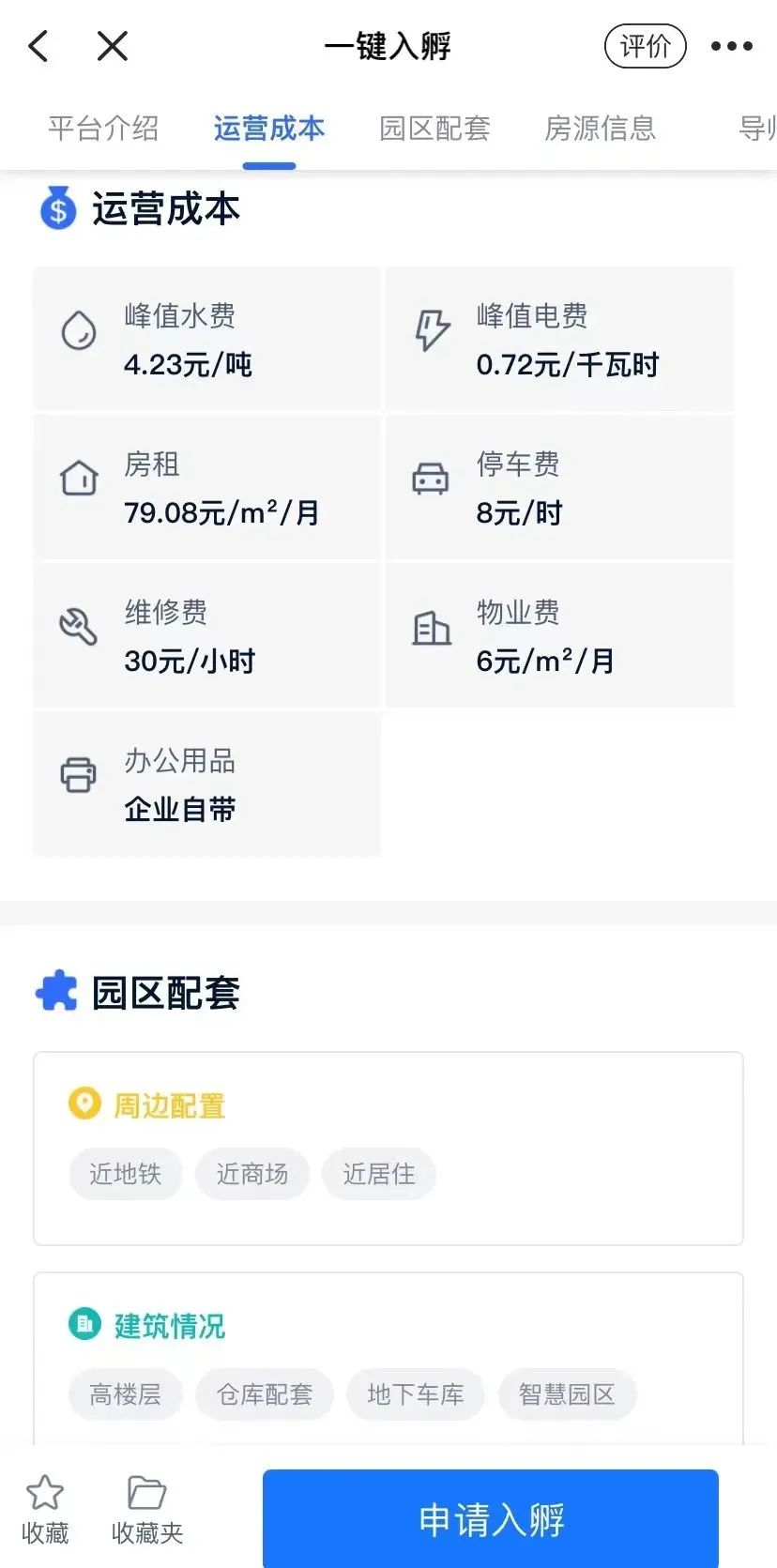This screenshot has width=777, height=1568.
Task: Toggle the 近地铁 tag
Action: (125, 1174)
